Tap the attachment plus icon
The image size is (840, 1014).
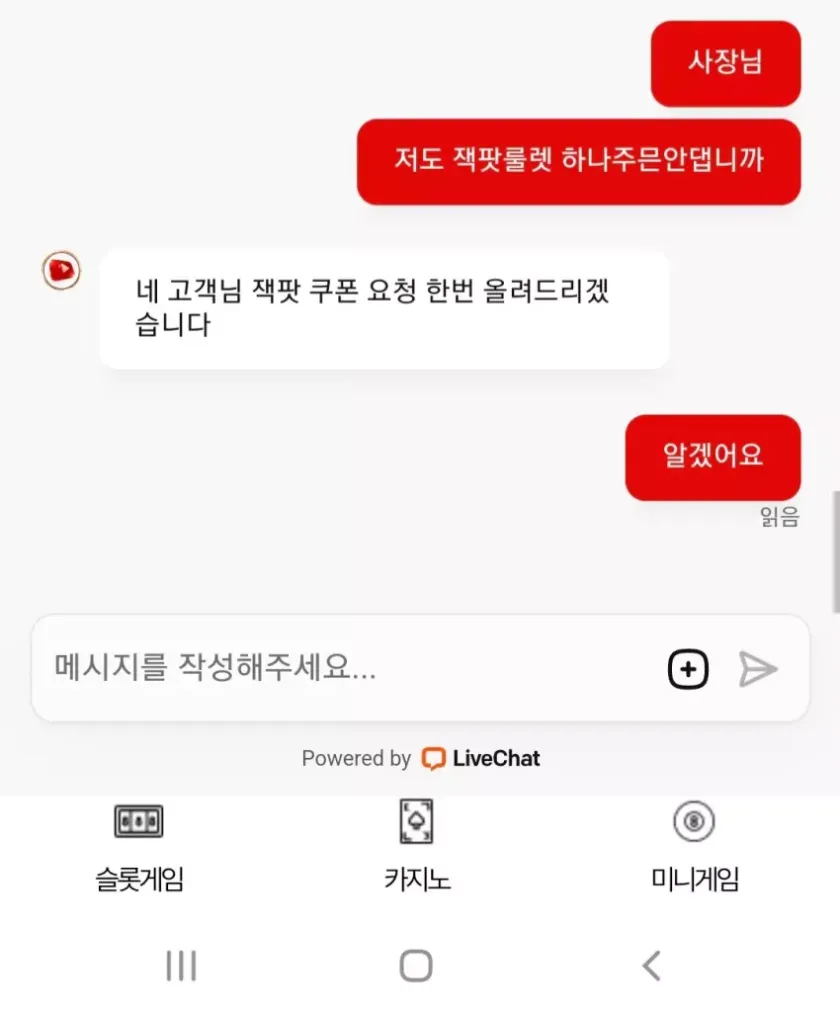[688, 669]
